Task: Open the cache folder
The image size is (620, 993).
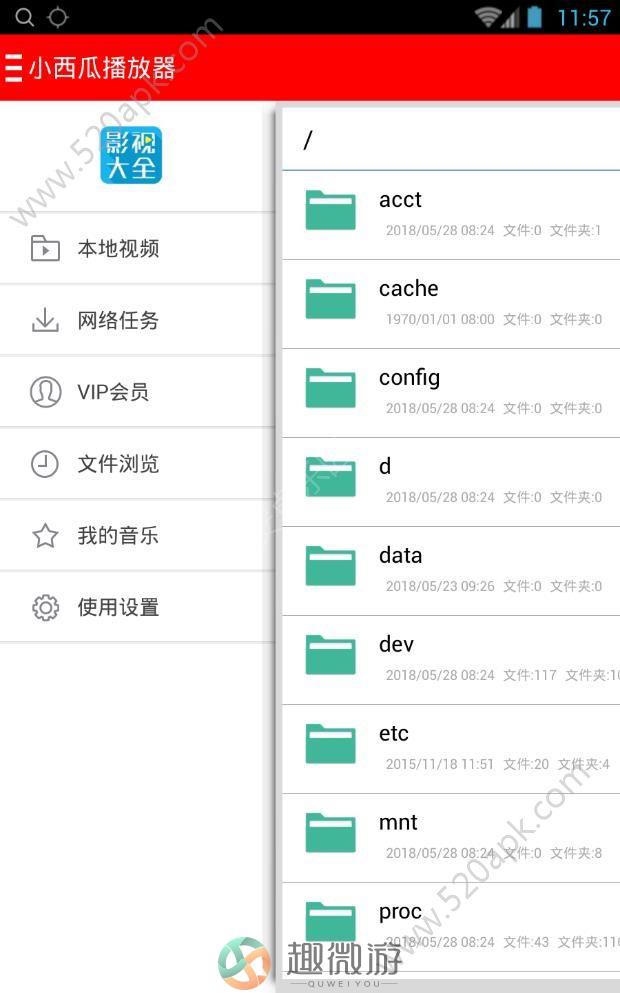Action: point(451,304)
